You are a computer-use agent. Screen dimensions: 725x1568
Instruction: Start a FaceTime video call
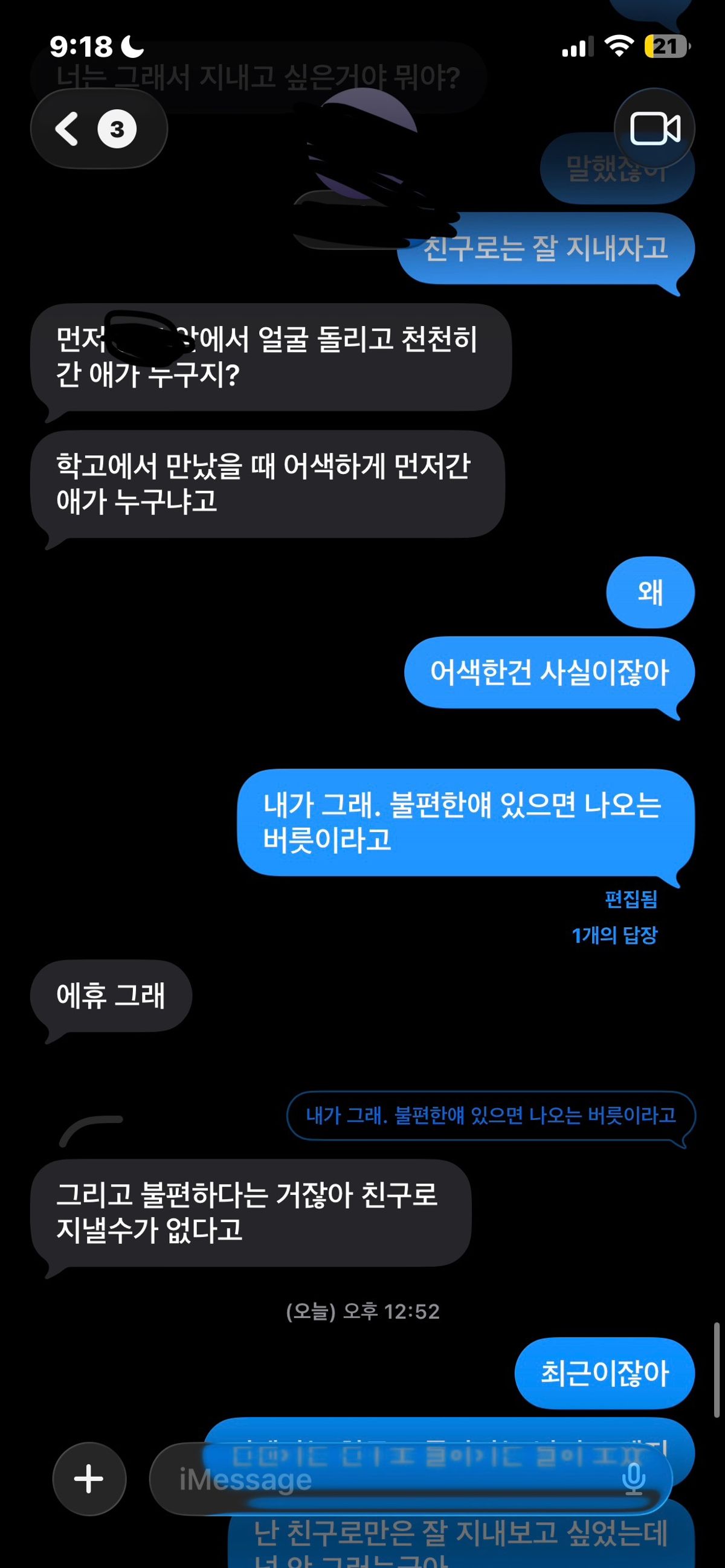coord(654,129)
